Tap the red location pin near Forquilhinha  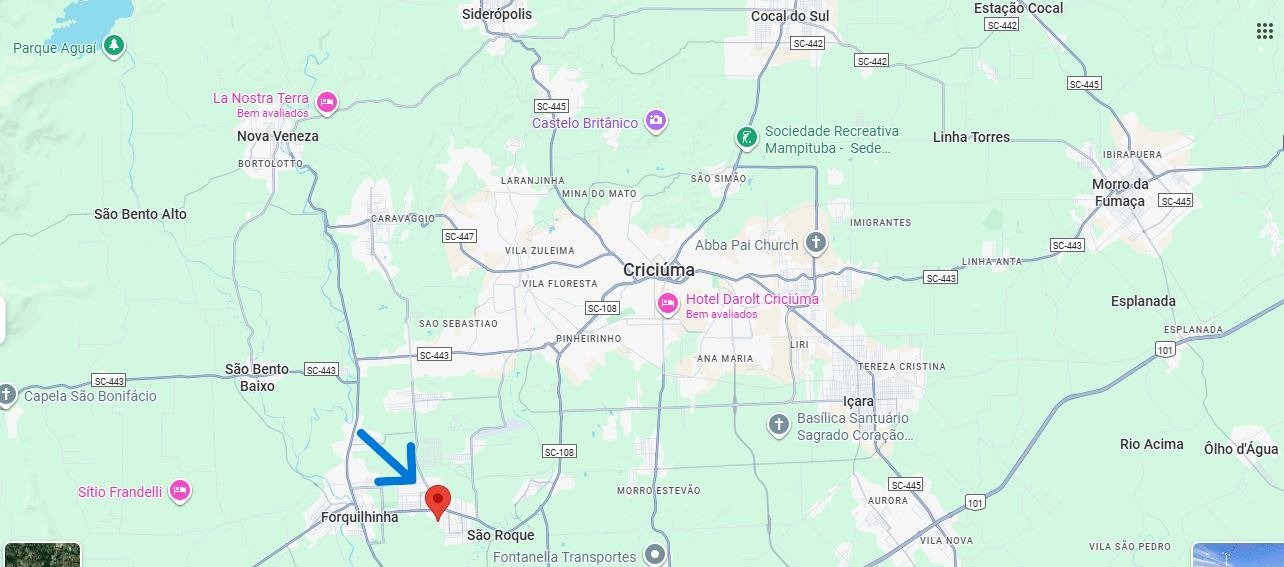(x=437, y=500)
